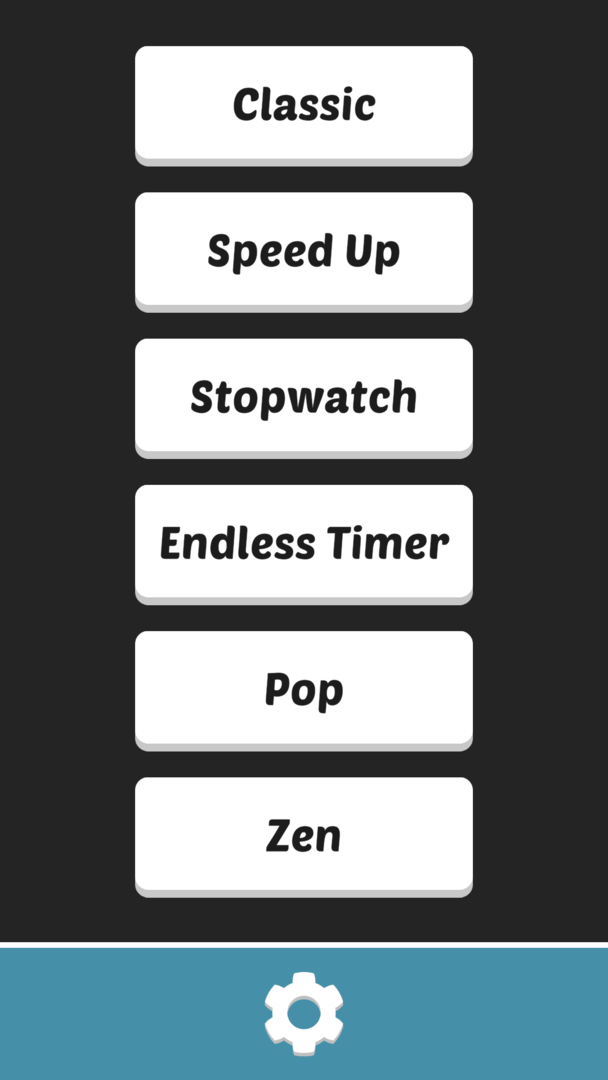Start the Classic game mode
Image resolution: width=608 pixels, height=1080 pixels.
[x=304, y=104]
